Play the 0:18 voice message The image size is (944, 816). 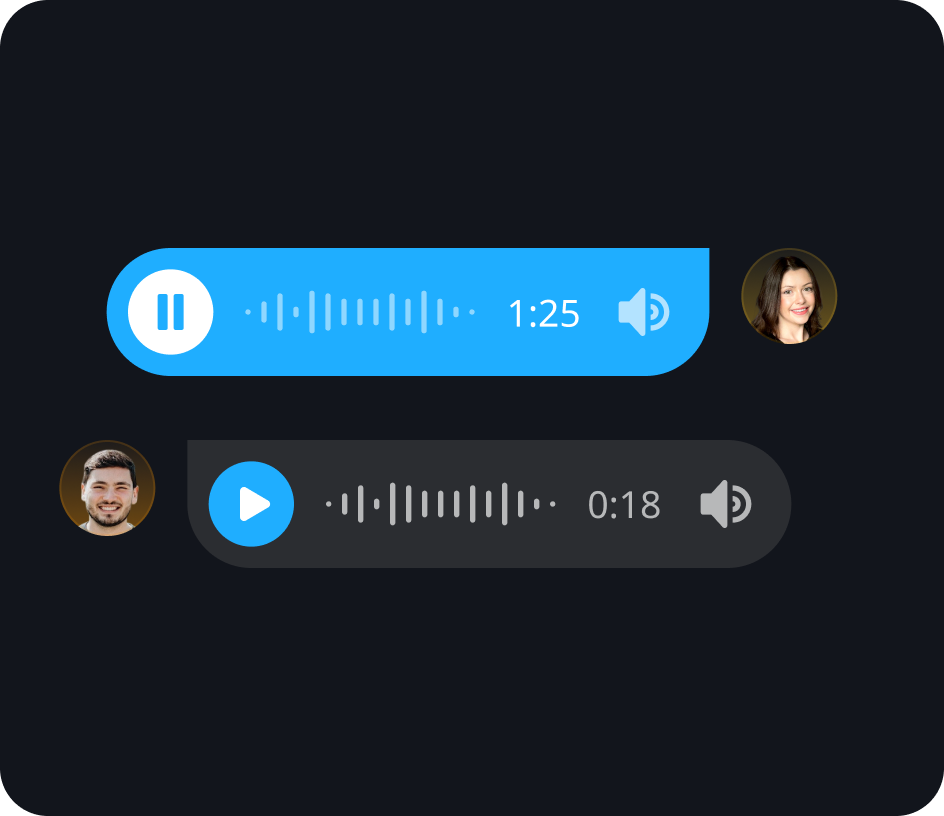251,504
